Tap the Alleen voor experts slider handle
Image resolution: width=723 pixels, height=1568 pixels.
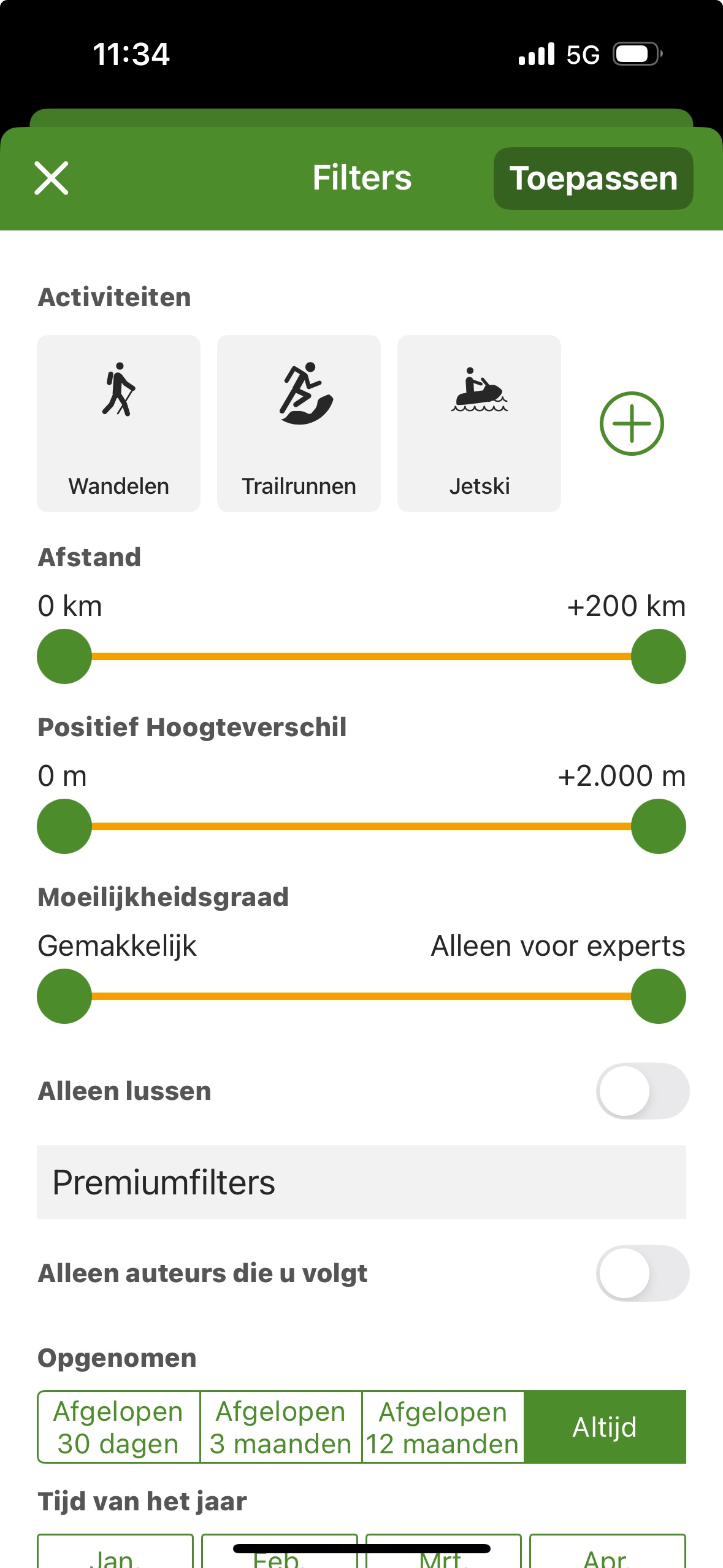click(x=658, y=996)
